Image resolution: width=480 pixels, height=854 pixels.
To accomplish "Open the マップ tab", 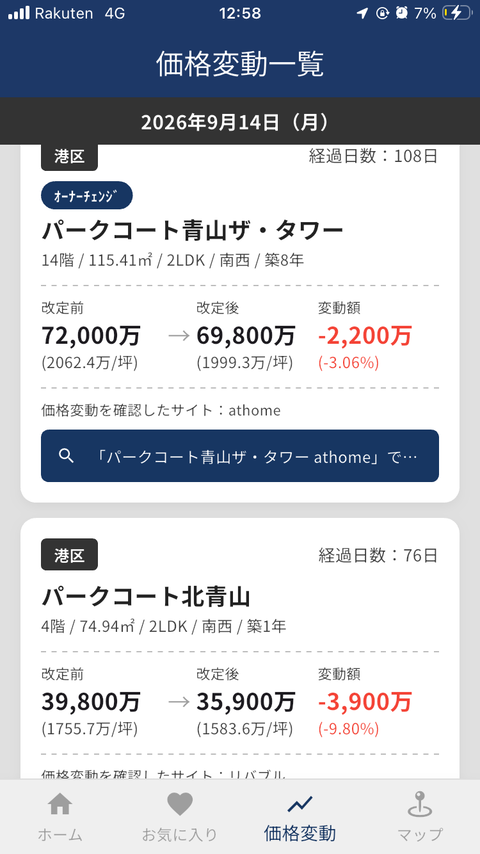I will (420, 817).
